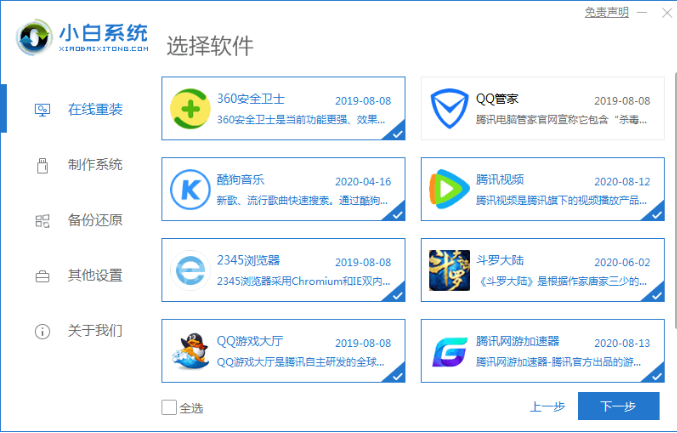
Task: Deselect the 腾讯网游加速器 software card
Action: [x=542, y=351]
